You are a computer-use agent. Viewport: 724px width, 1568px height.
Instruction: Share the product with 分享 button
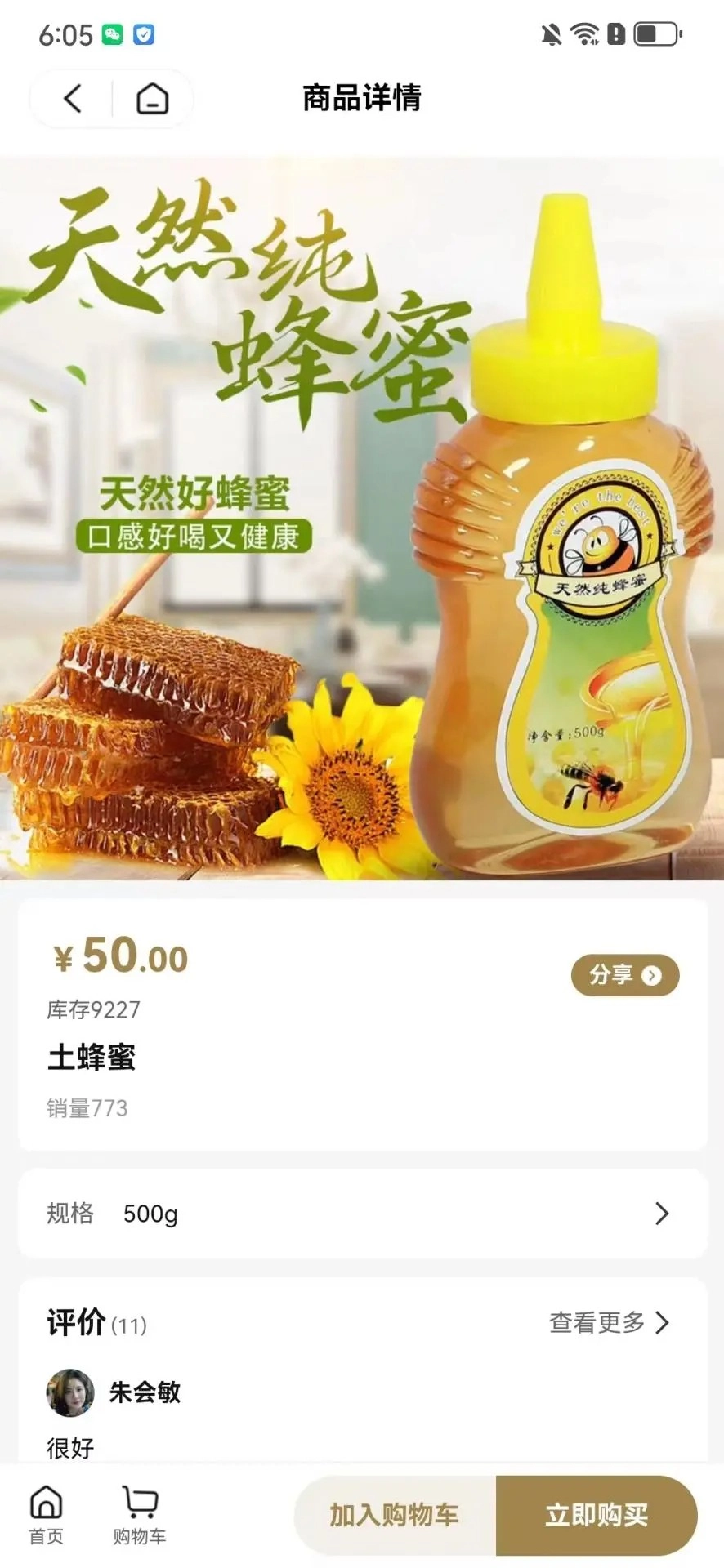tap(625, 974)
